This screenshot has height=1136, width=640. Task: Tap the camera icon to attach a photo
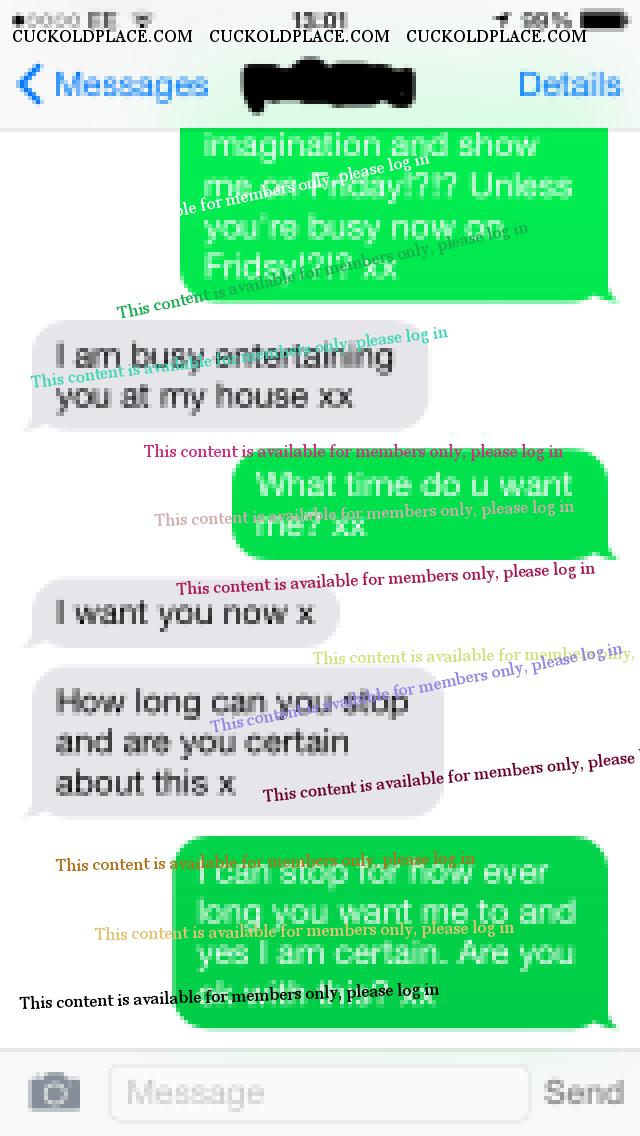coord(54,1091)
